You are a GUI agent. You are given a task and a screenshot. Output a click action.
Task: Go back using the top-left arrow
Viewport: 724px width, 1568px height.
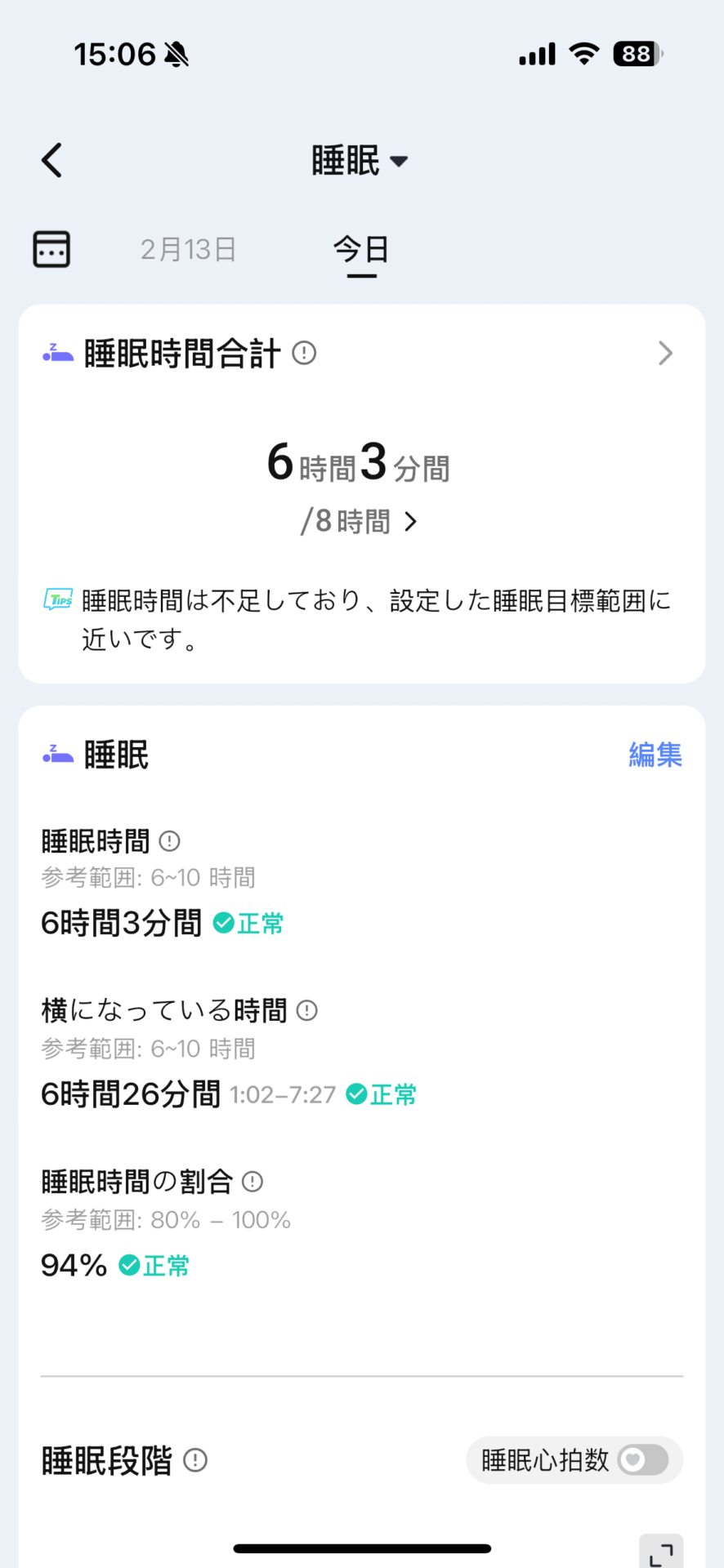tap(52, 160)
